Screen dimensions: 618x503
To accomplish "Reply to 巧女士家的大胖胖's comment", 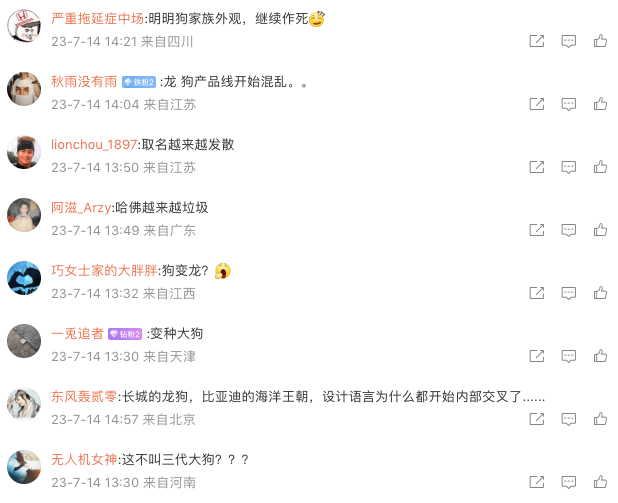I will (568, 293).
